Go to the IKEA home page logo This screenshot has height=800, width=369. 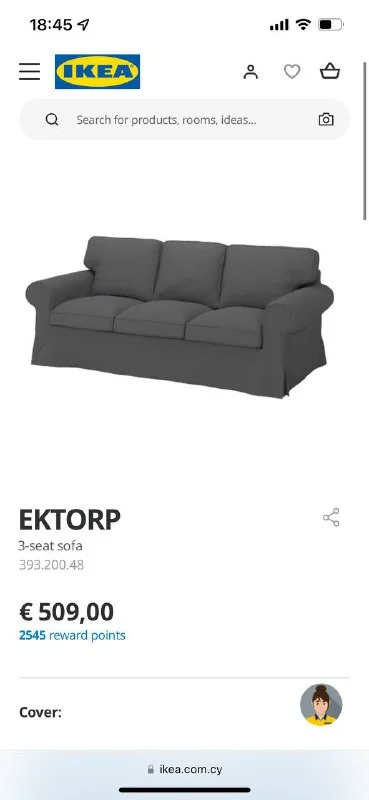tap(97, 71)
